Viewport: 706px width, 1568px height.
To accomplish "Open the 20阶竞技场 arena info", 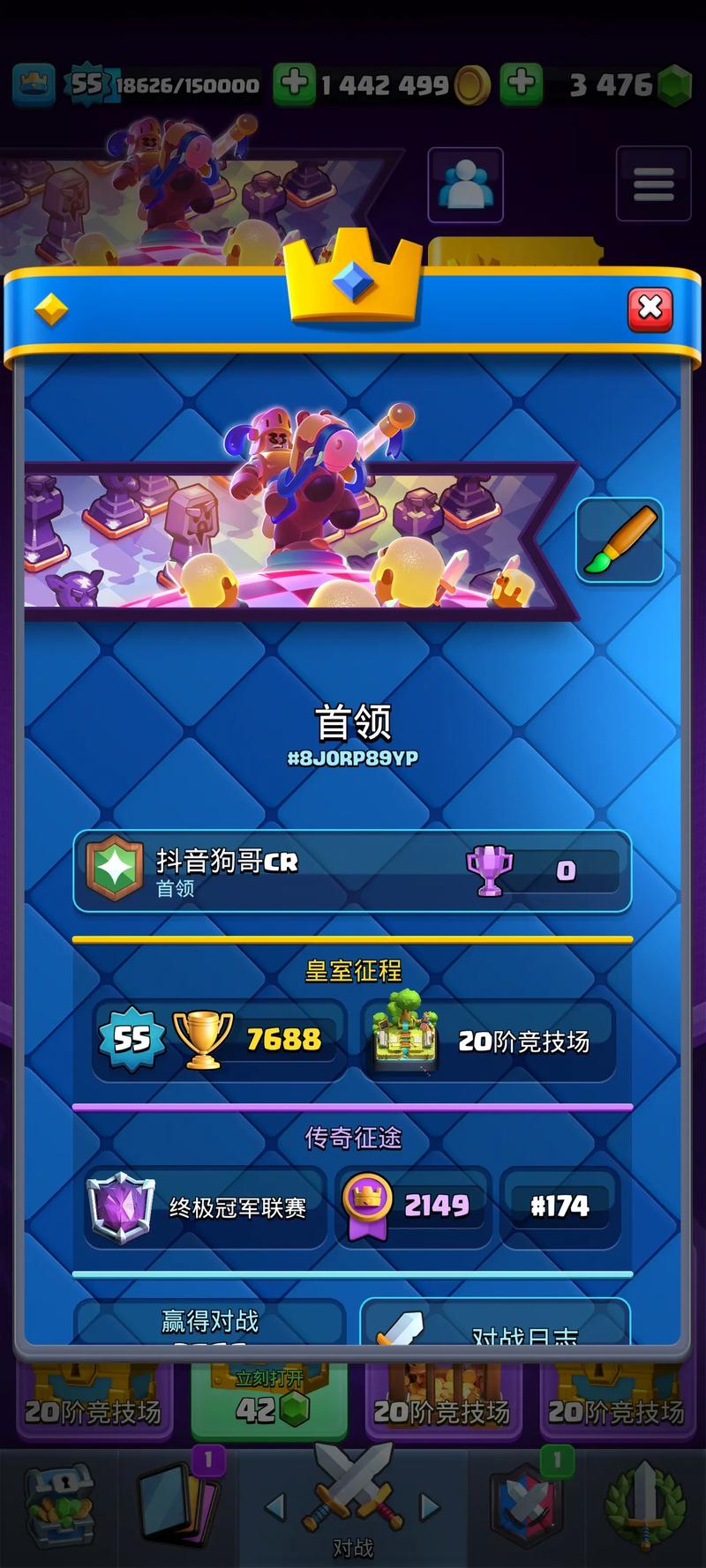I will tap(488, 1041).
